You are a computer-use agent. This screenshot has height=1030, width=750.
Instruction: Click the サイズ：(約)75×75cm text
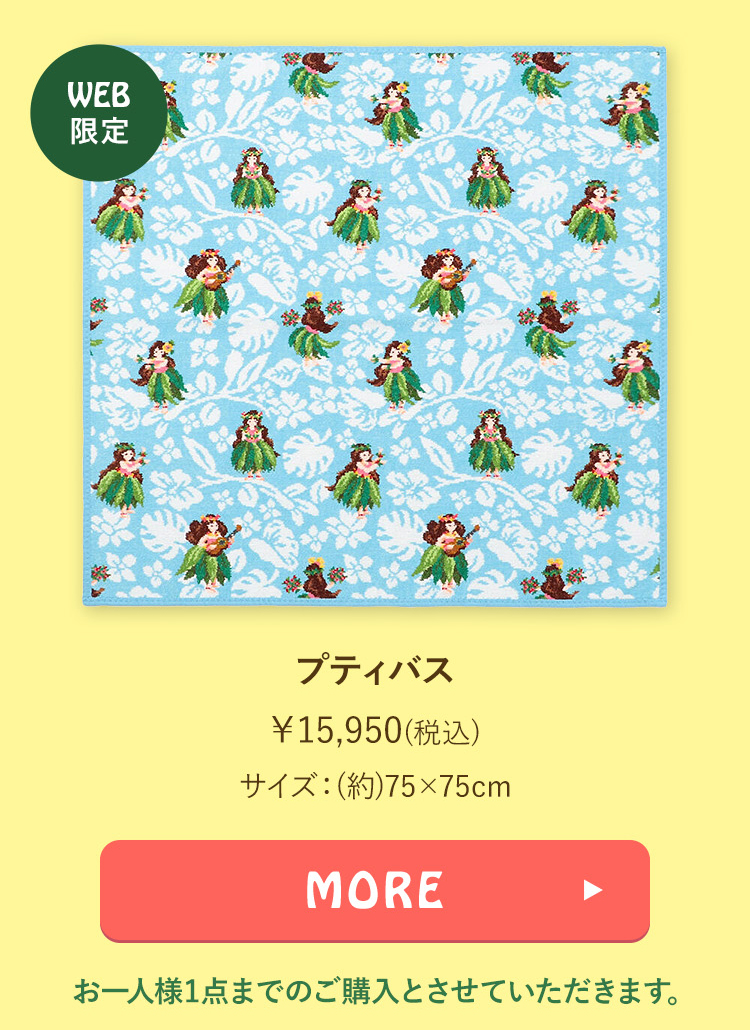374,786
